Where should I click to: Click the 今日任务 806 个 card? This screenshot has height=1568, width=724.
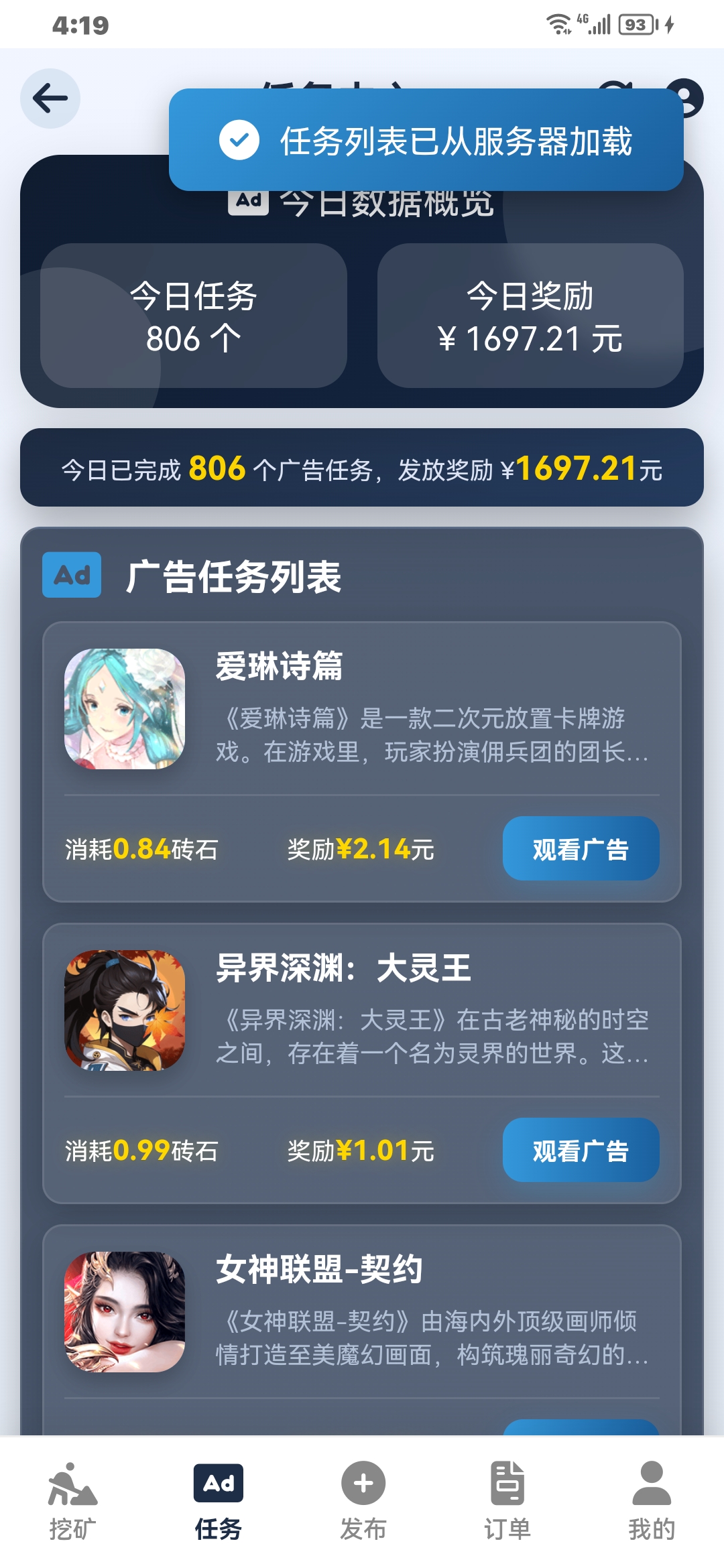(x=194, y=315)
